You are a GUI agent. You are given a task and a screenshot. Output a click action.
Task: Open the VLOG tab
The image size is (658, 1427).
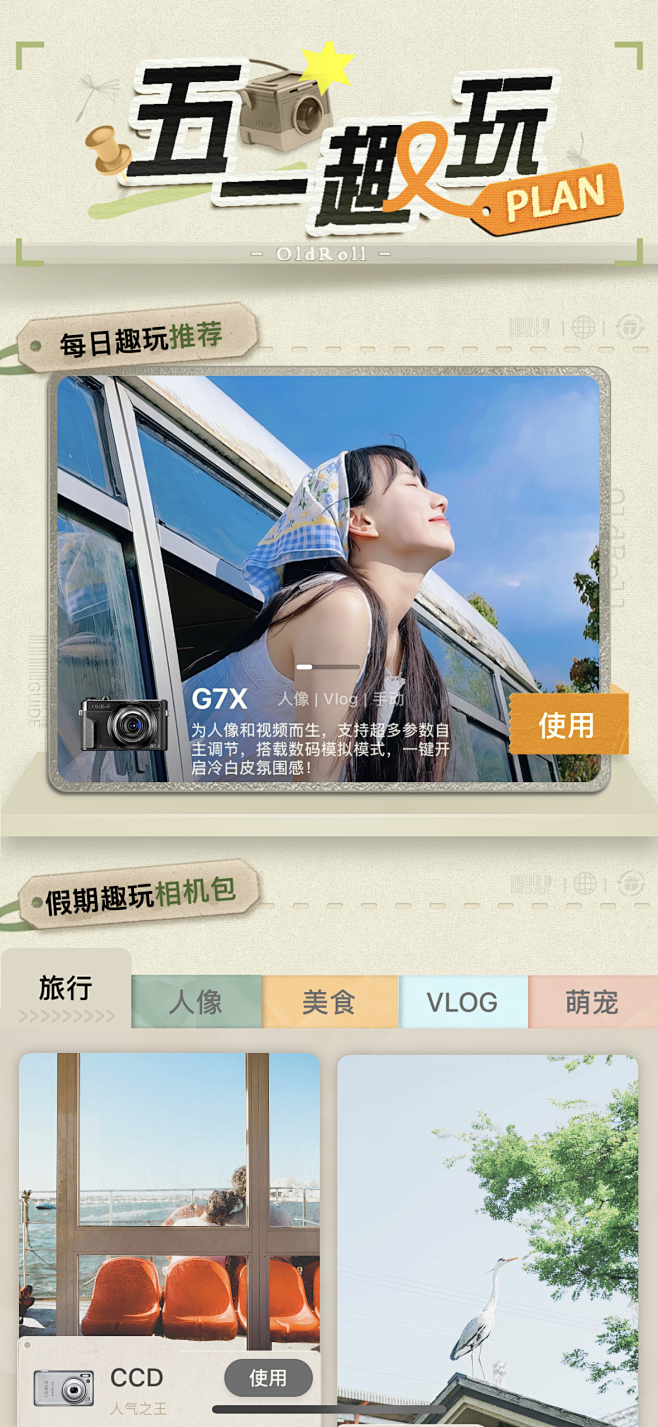462,1002
